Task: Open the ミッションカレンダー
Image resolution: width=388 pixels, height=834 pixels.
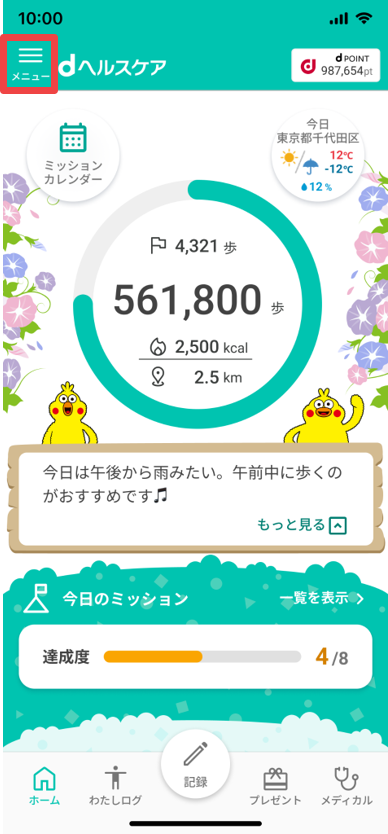Action: [73, 156]
